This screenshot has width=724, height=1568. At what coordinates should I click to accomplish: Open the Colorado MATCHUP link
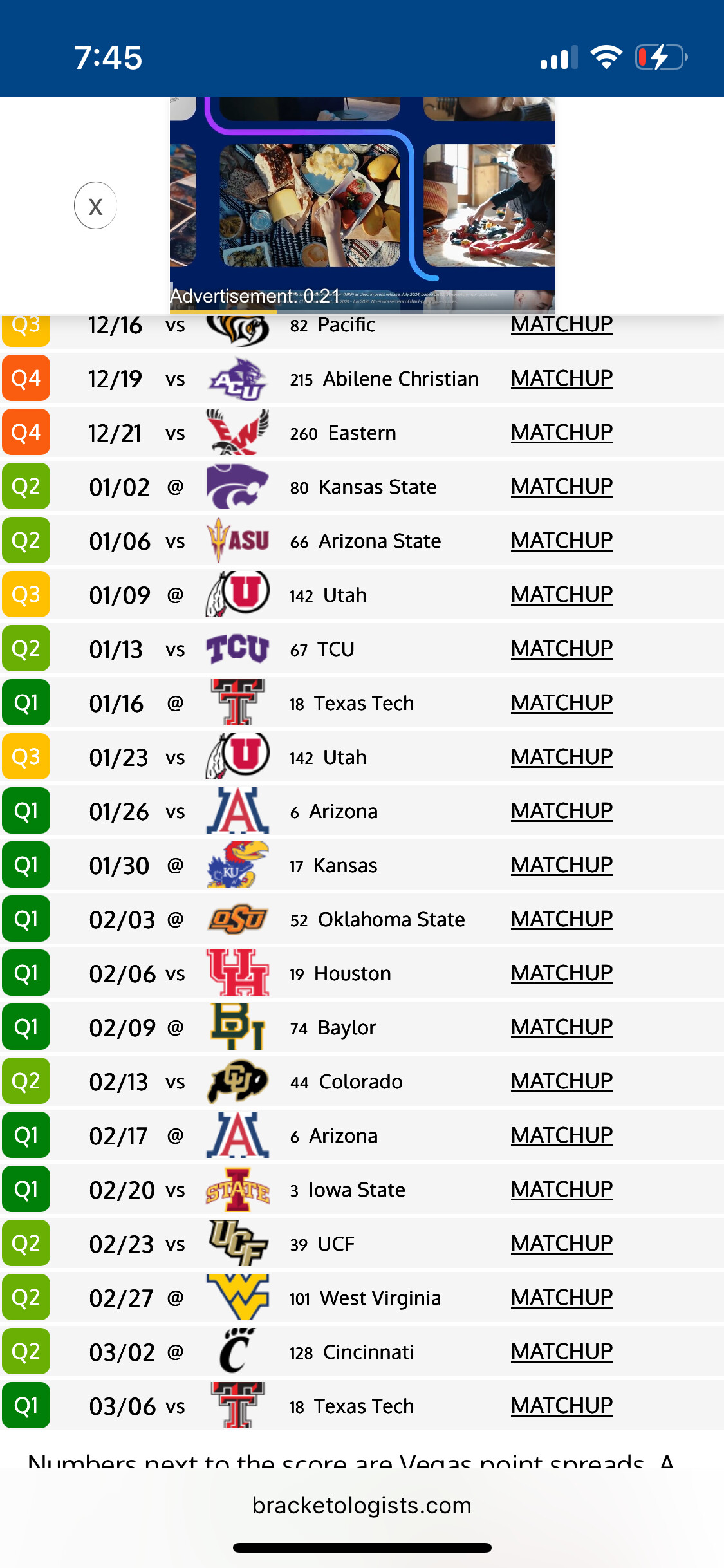[x=561, y=1081]
